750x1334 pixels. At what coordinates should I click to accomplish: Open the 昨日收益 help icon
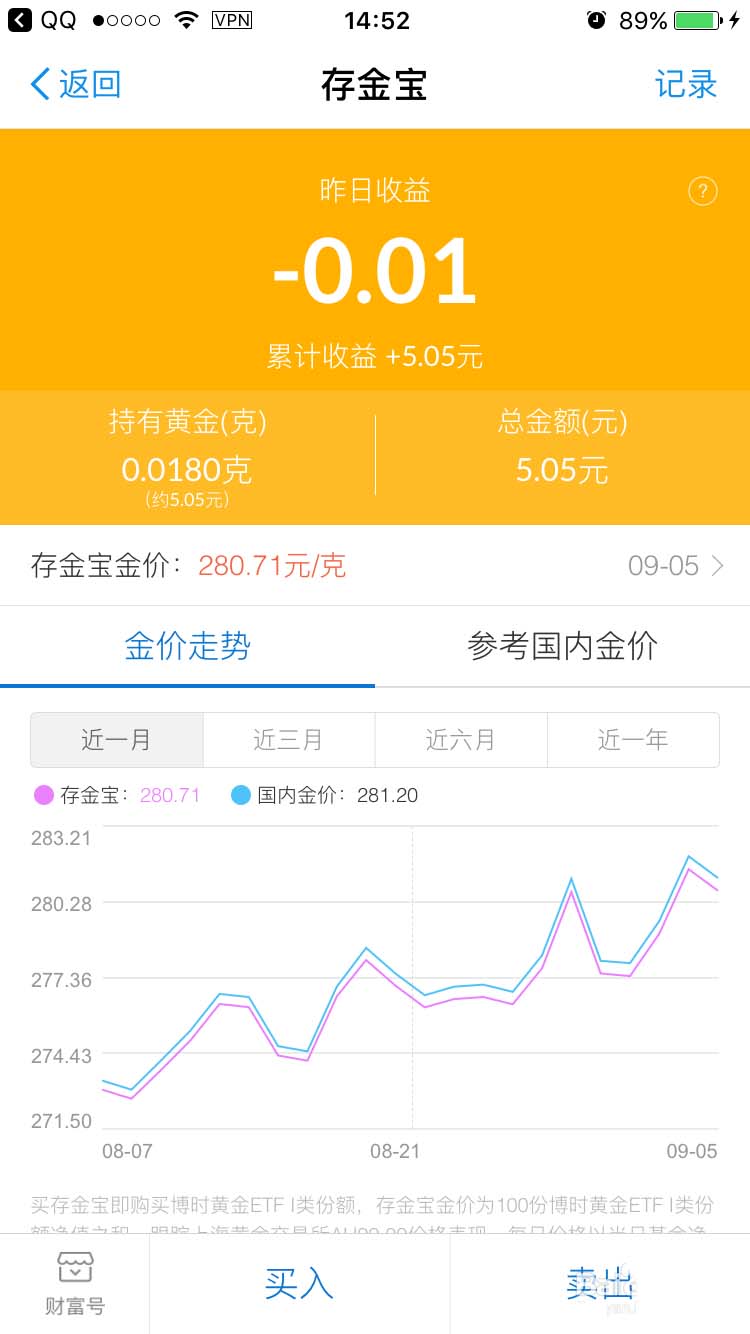tap(703, 191)
